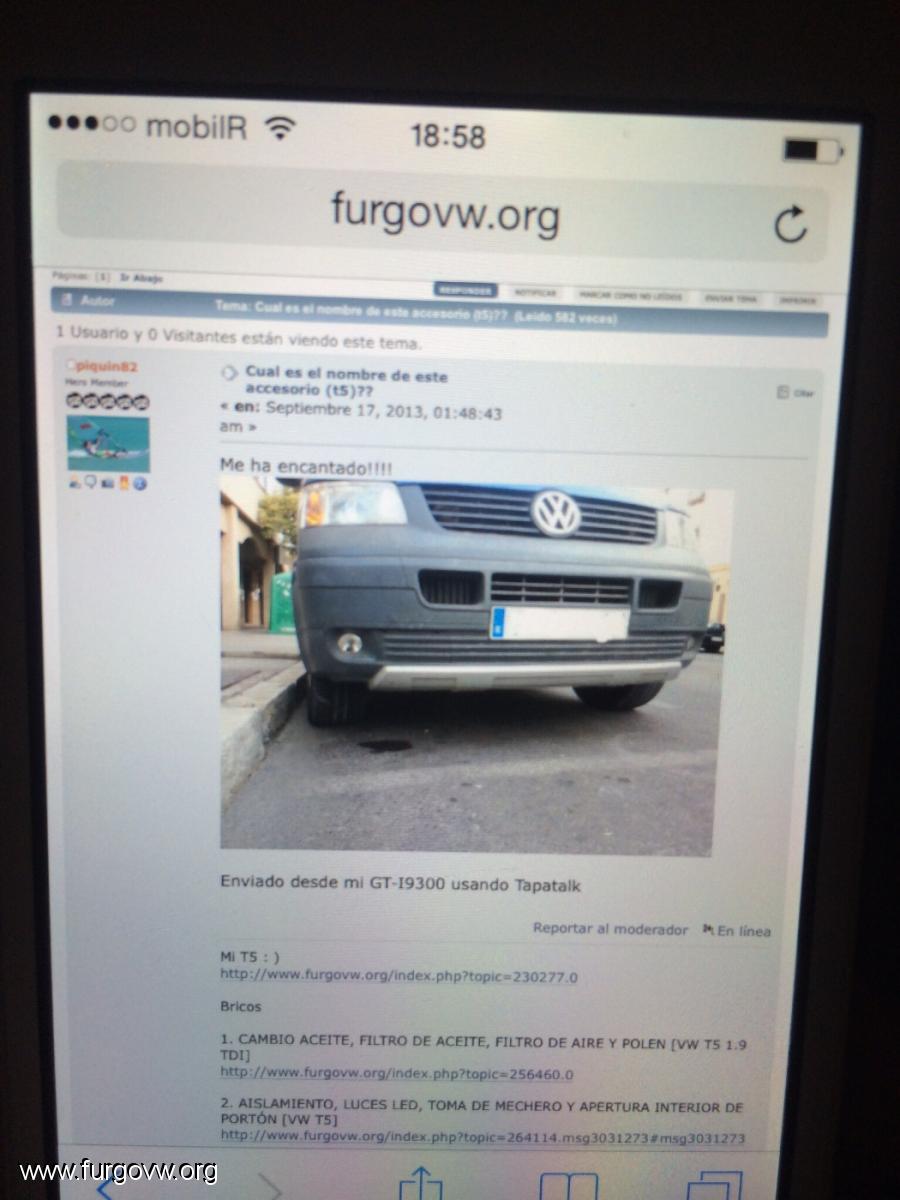
Task: Jump to bottom via Ir Abajo link
Action: click(141, 278)
